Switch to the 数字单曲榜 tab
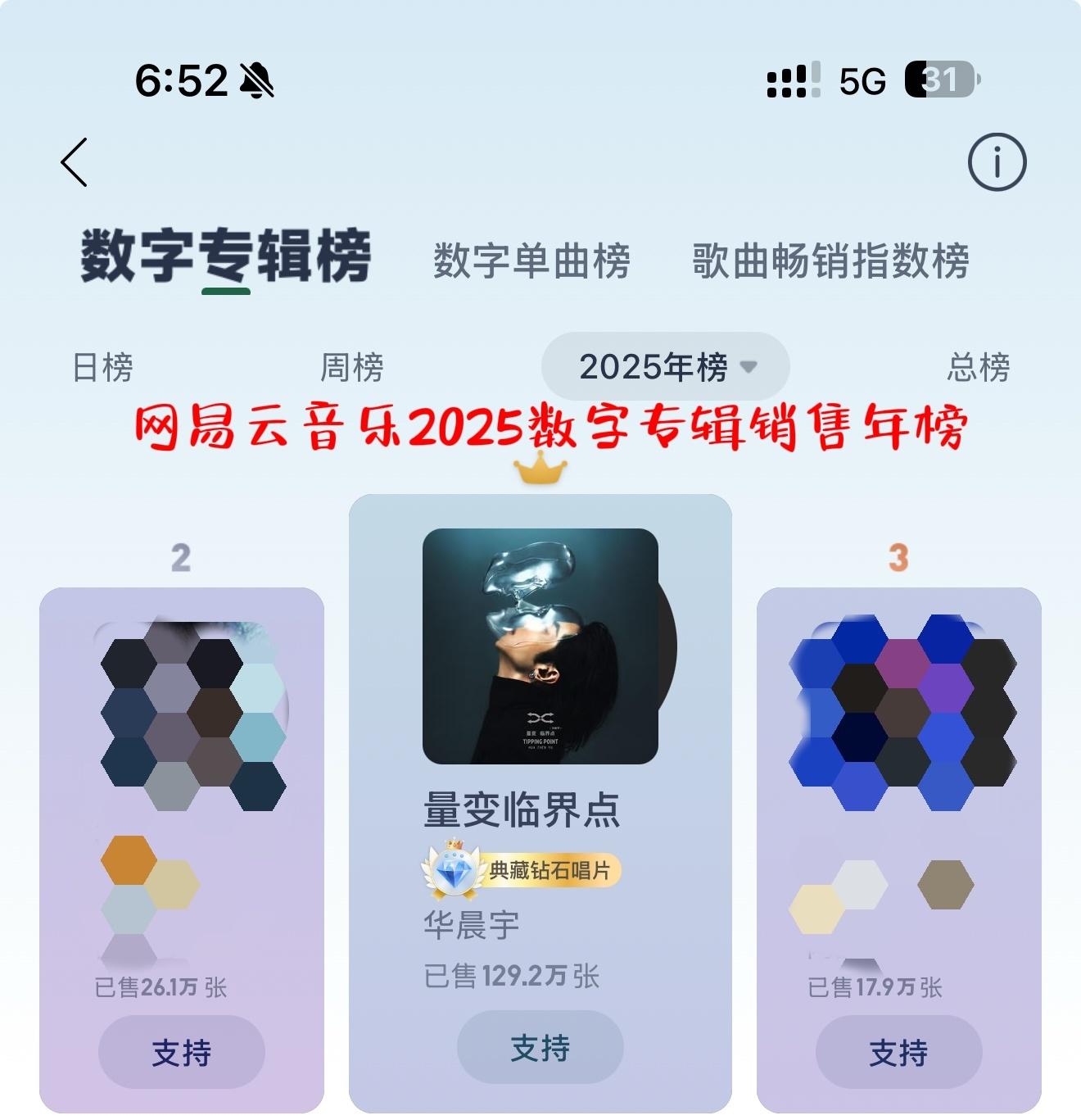 tap(531, 261)
